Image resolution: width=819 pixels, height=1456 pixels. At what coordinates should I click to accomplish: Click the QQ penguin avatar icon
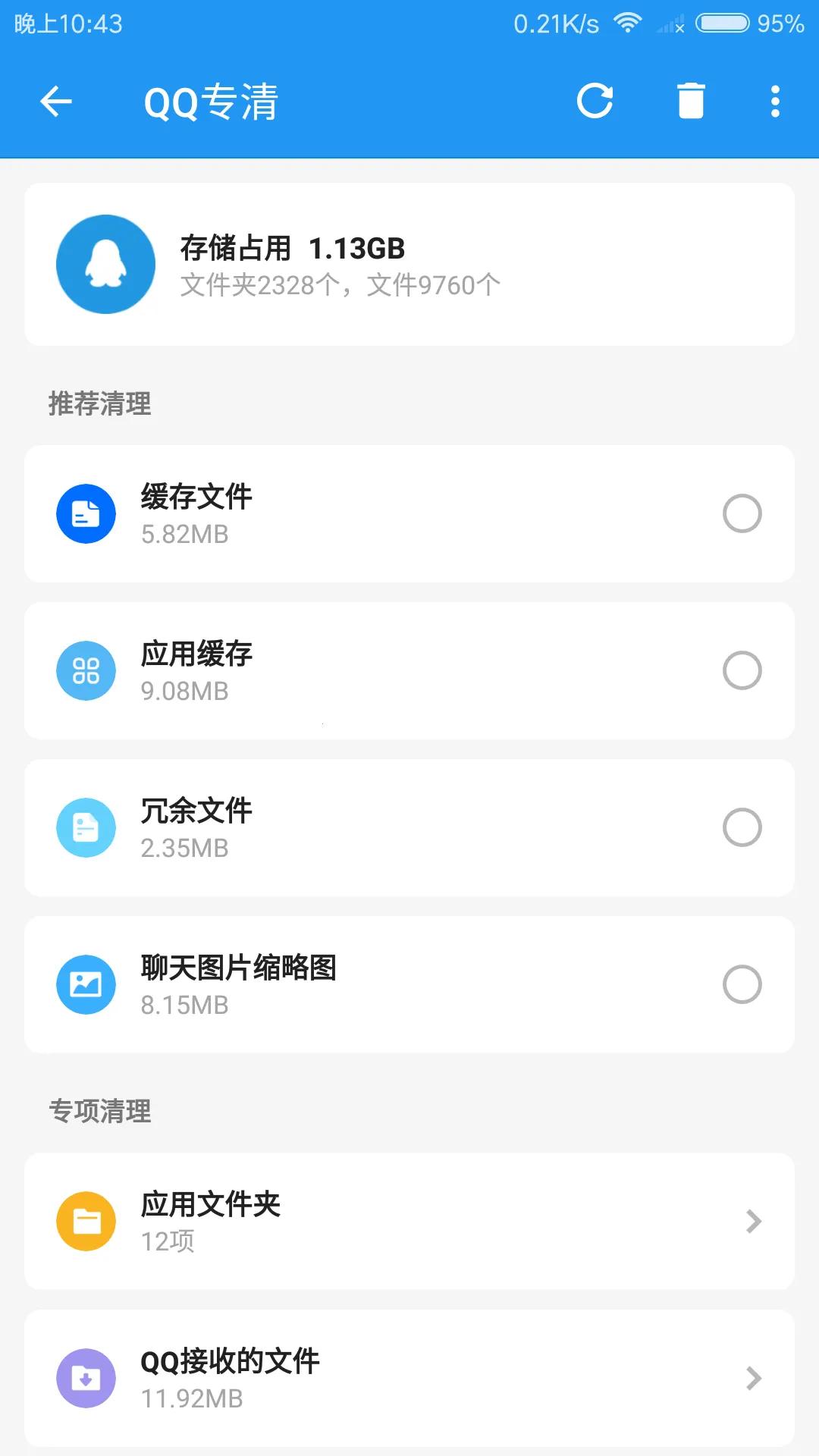point(106,263)
